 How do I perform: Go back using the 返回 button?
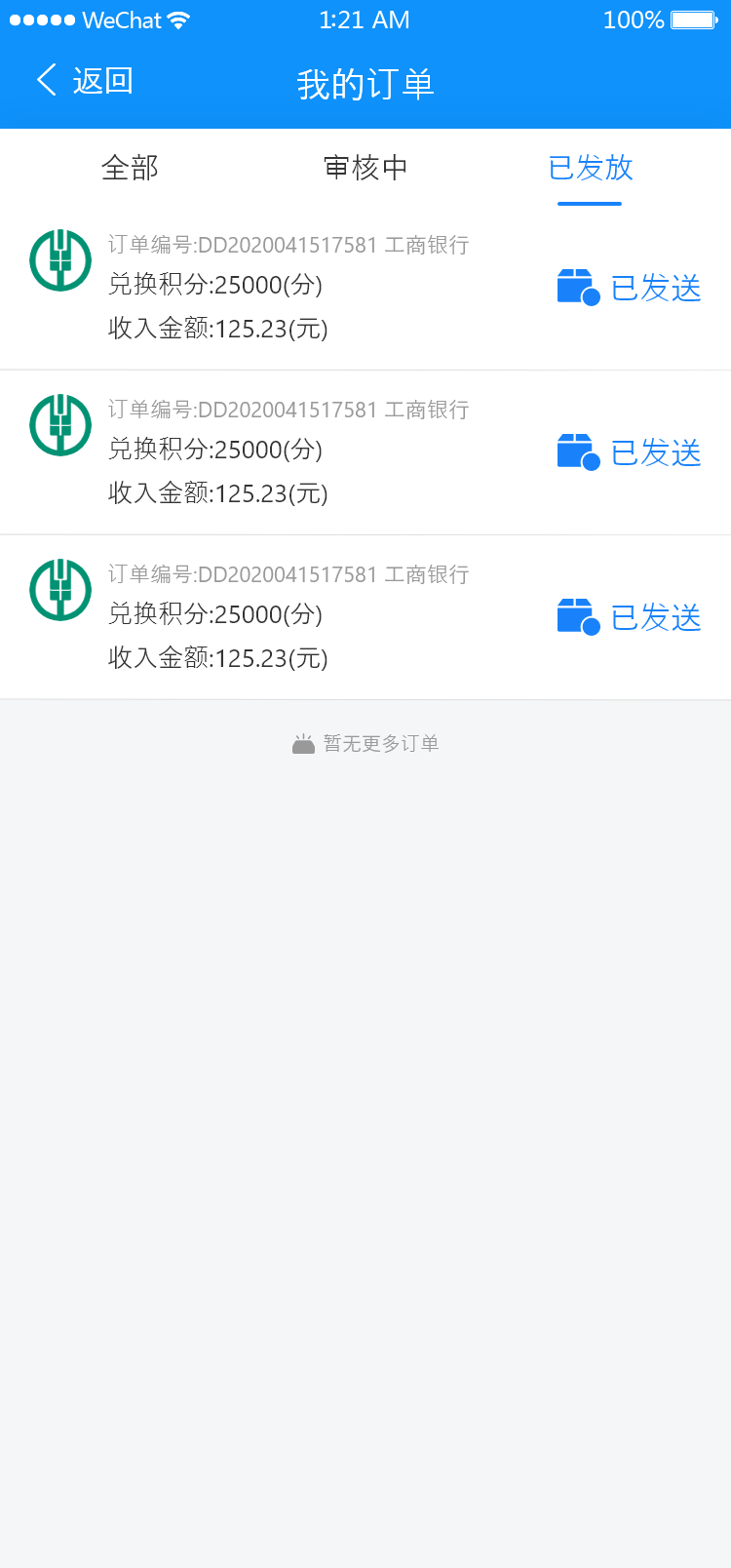pos(85,81)
